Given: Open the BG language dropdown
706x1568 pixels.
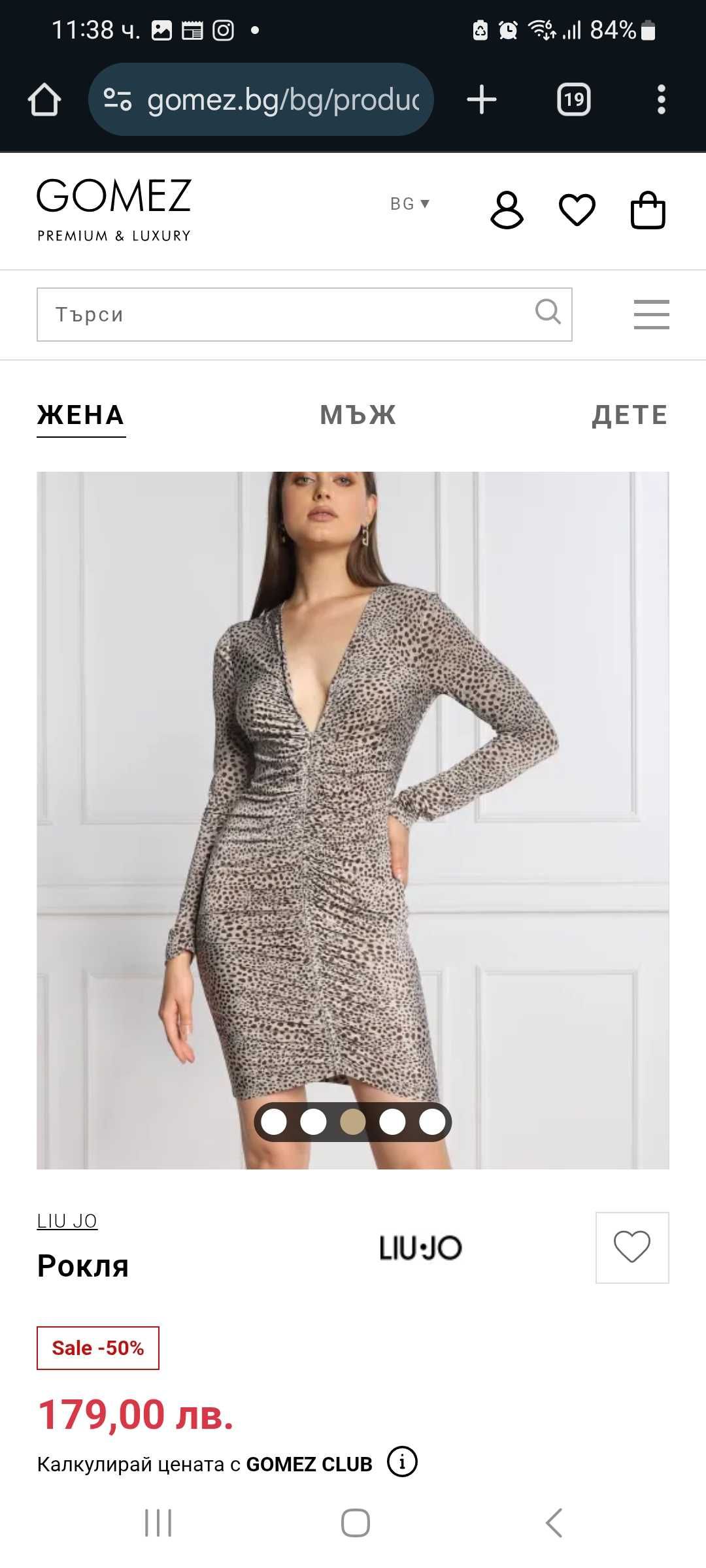Looking at the screenshot, I should tap(409, 204).
